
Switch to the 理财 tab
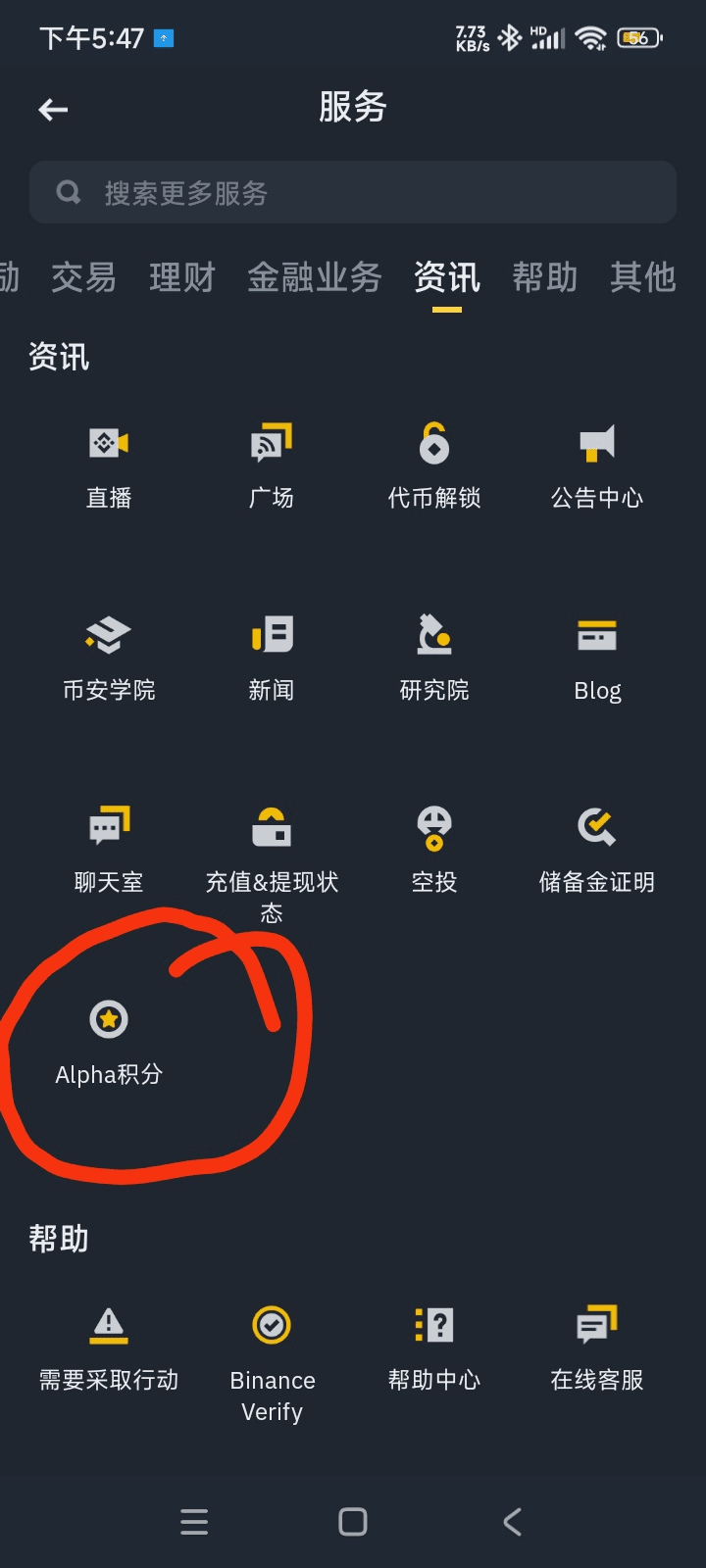click(182, 278)
